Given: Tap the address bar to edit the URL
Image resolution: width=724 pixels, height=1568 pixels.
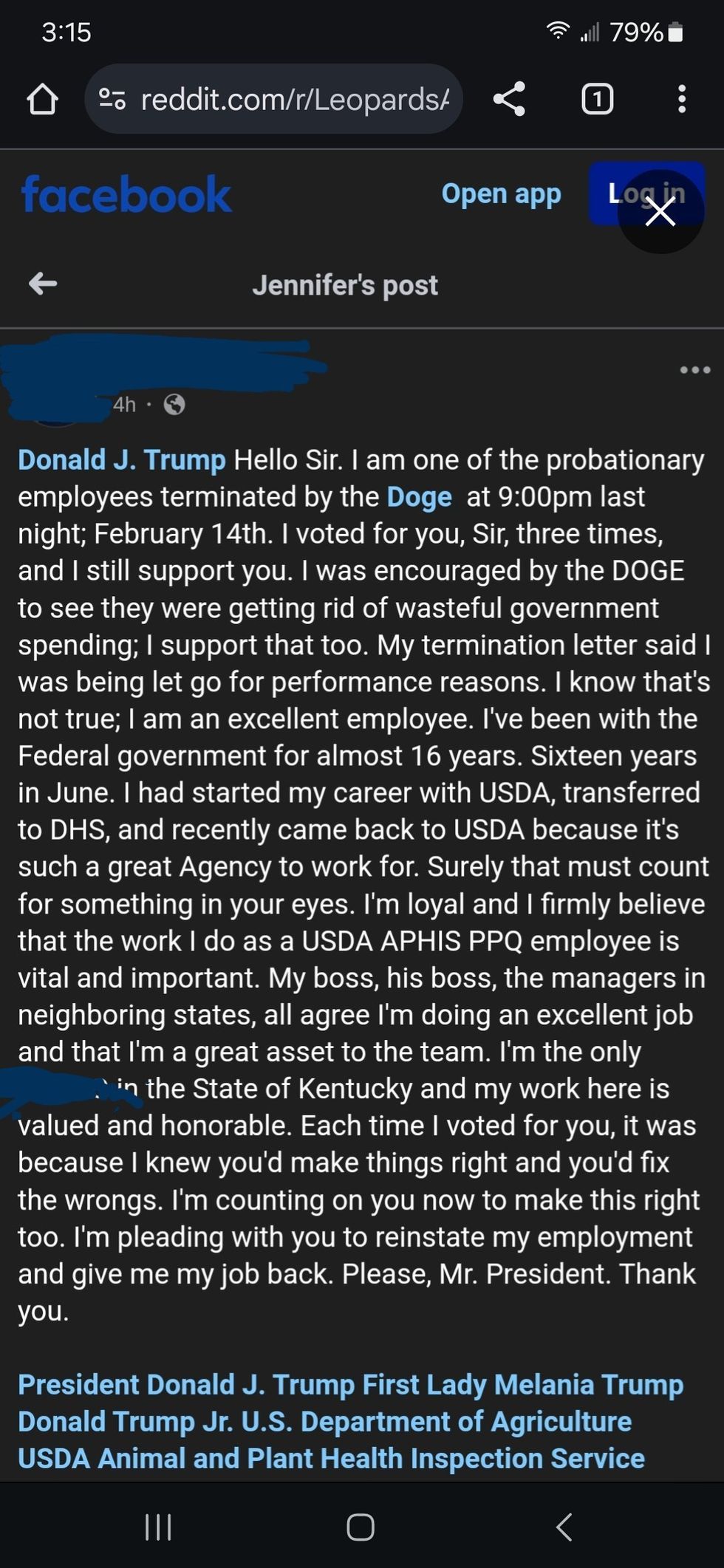Looking at the screenshot, I should [x=296, y=99].
